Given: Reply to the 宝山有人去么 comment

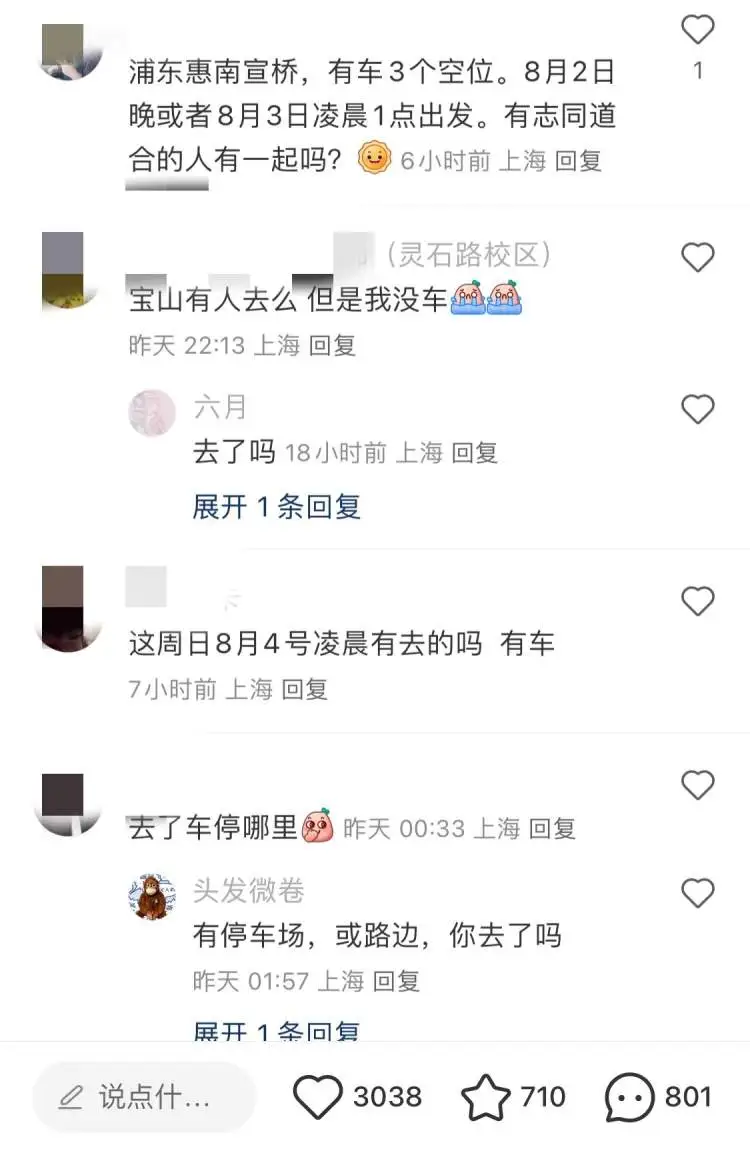Looking at the screenshot, I should (332, 346).
